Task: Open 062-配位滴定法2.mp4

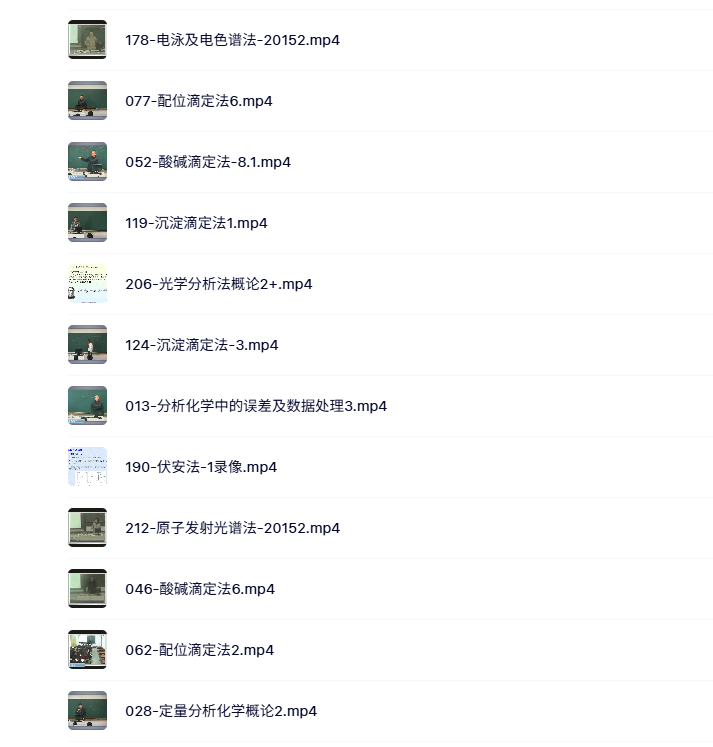Action: point(199,650)
